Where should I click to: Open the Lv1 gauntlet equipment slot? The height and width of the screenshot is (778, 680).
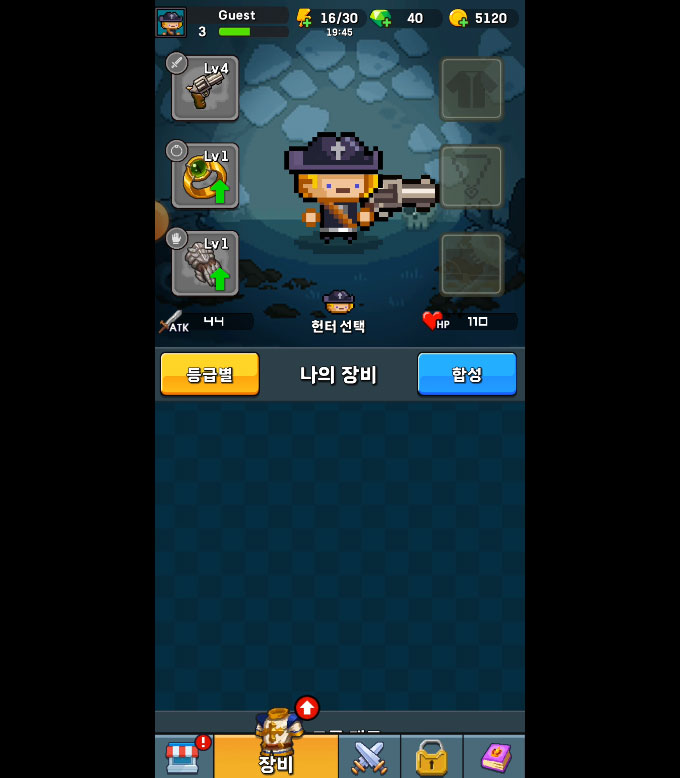(x=205, y=264)
